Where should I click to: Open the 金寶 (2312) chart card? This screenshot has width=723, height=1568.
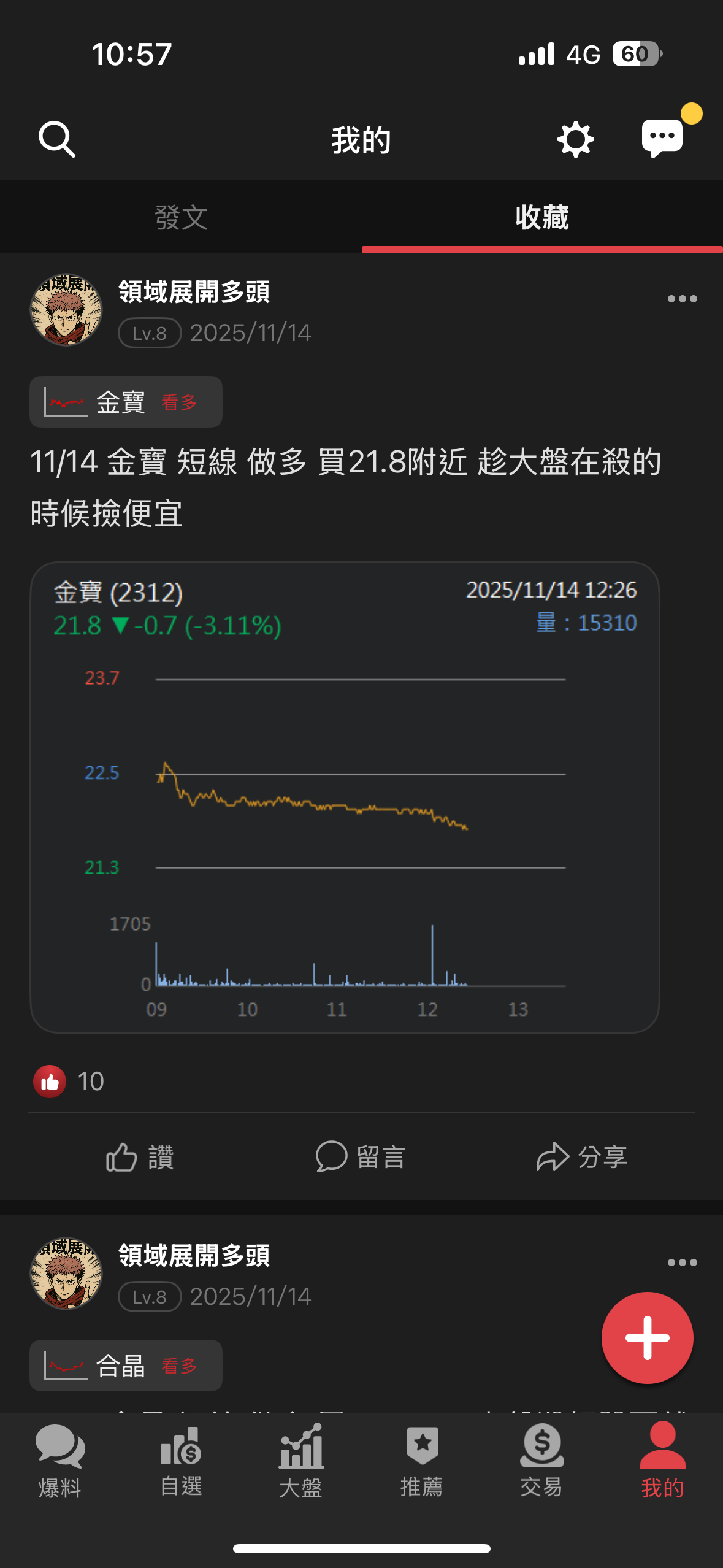tap(345, 797)
